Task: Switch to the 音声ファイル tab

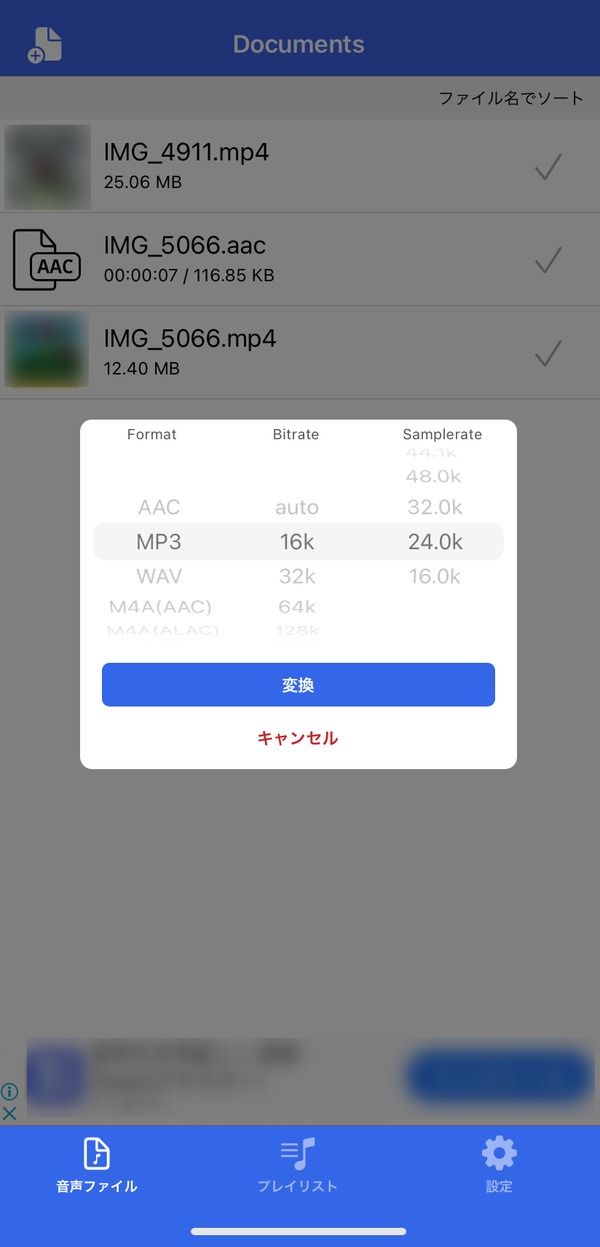Action: pyautogui.click(x=97, y=1165)
